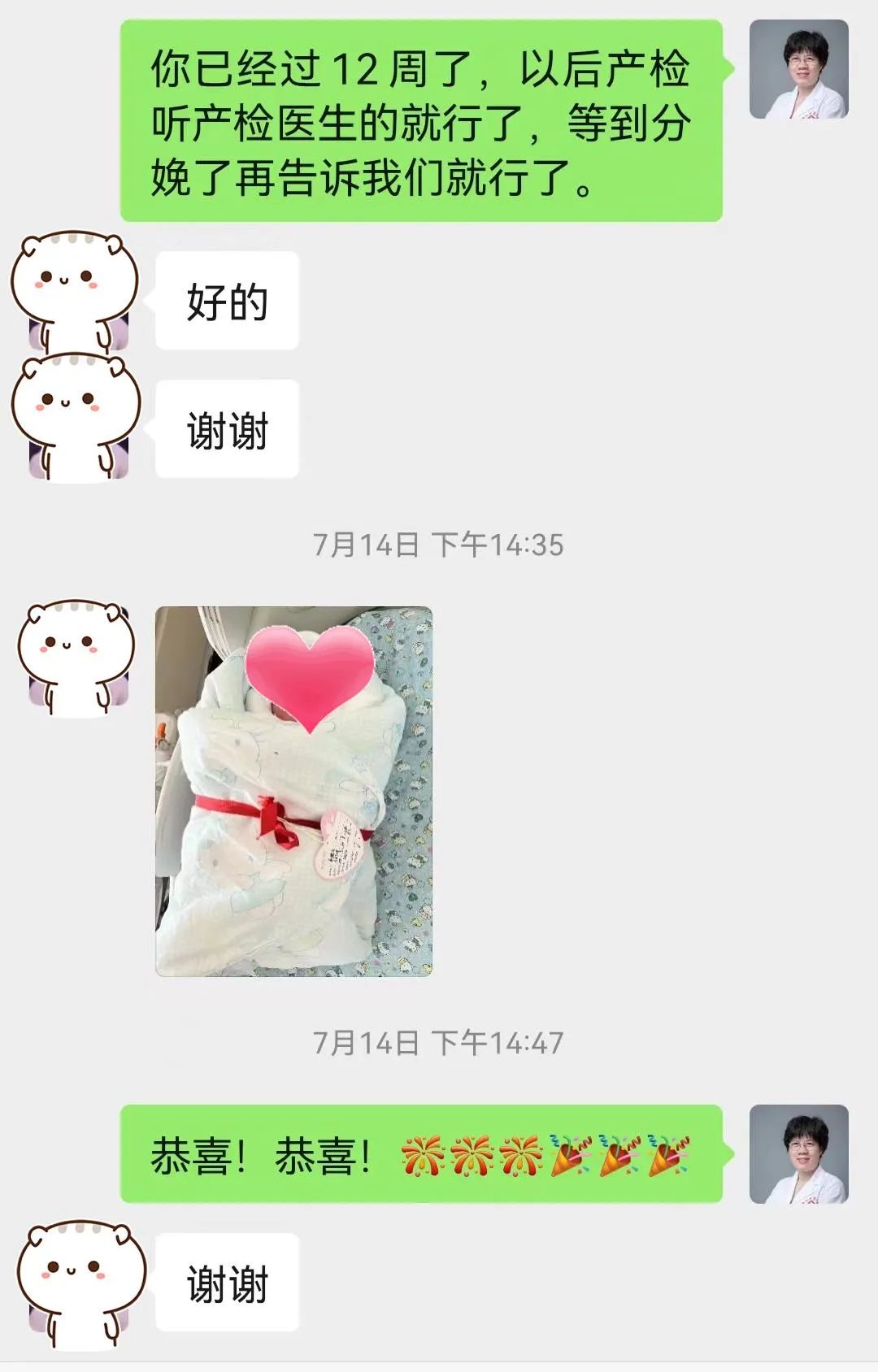View doctor's profile beside the 恭喜 message
878x1372 pixels.
point(798,1153)
